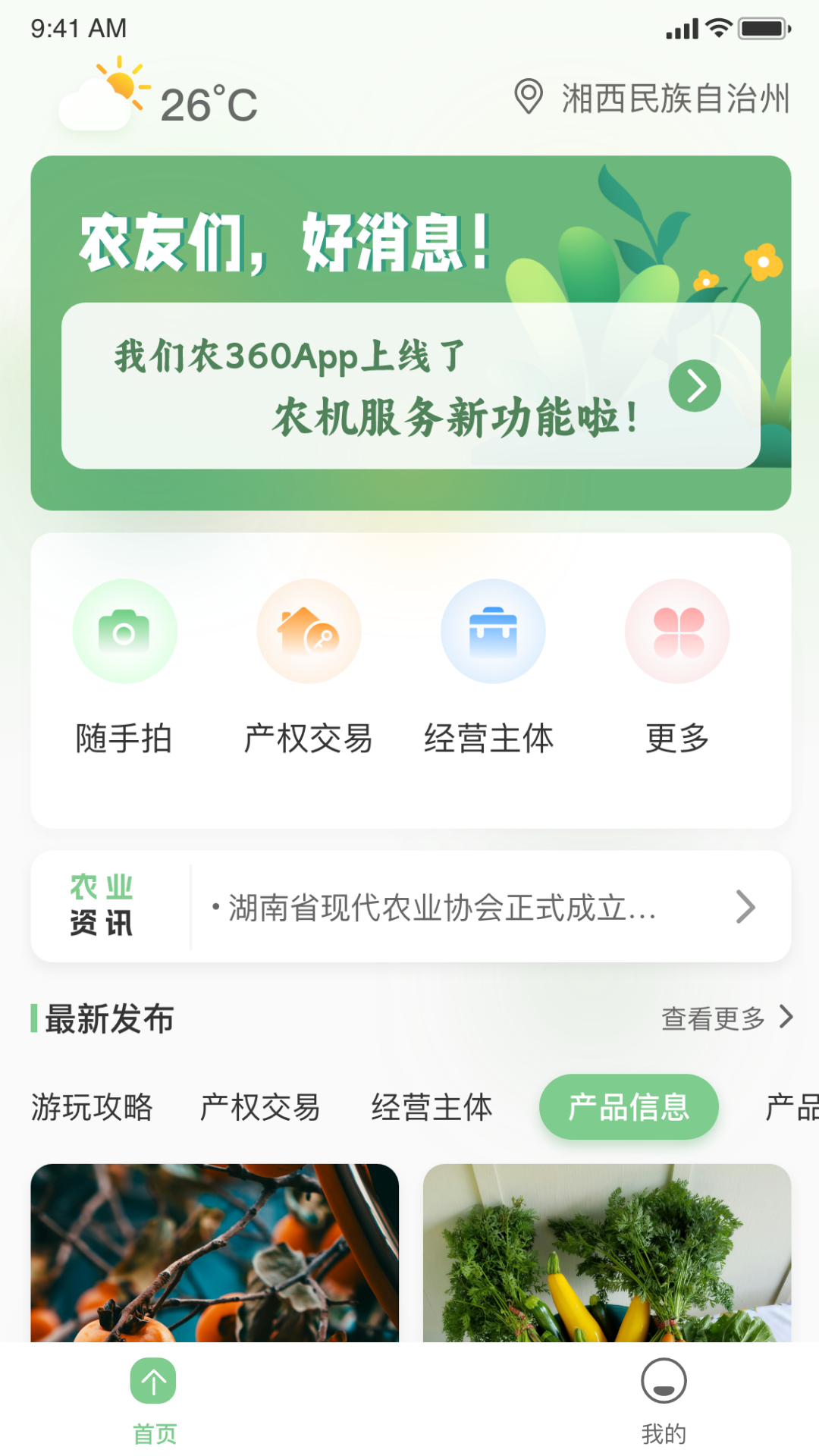The image size is (819, 1456).
Task: Switch to the 经营主体 filter tab
Action: tap(432, 1107)
